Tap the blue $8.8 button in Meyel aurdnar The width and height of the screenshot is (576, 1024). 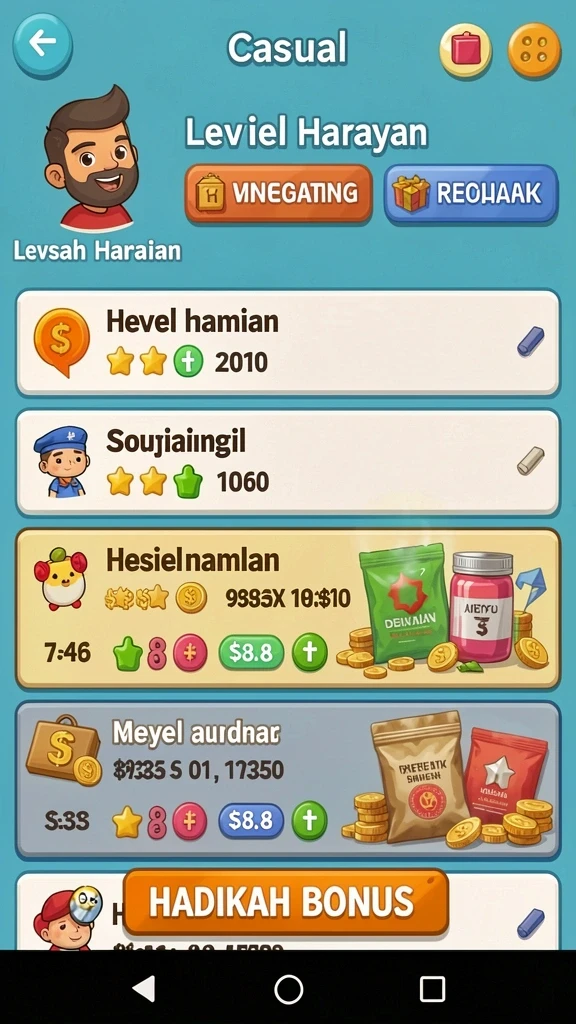click(x=251, y=821)
